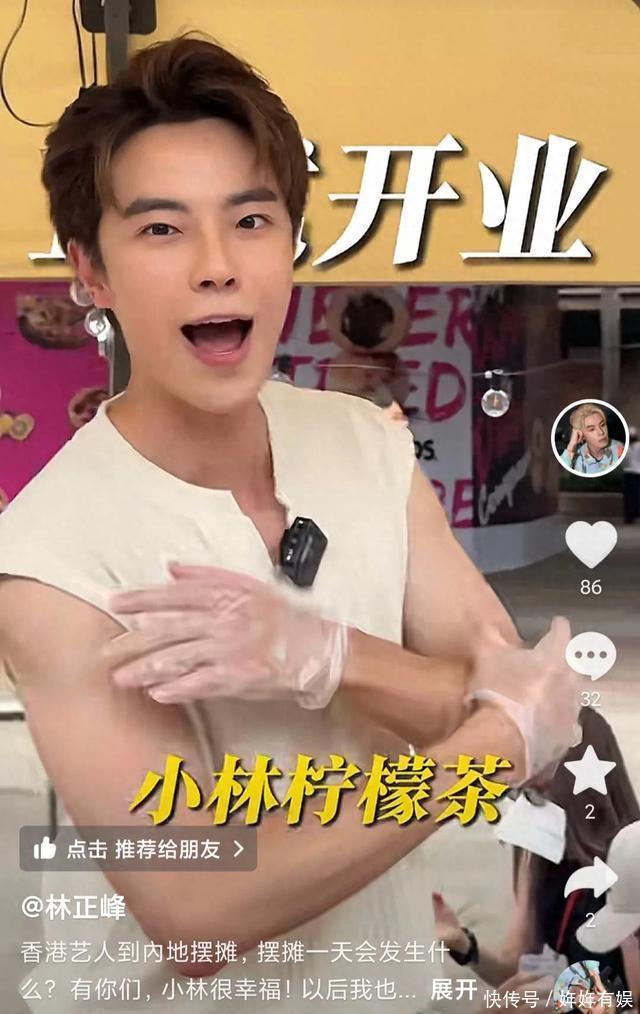Tap 点击 推荐给朋友 button
640x1014 pixels.
pyautogui.click(x=138, y=849)
